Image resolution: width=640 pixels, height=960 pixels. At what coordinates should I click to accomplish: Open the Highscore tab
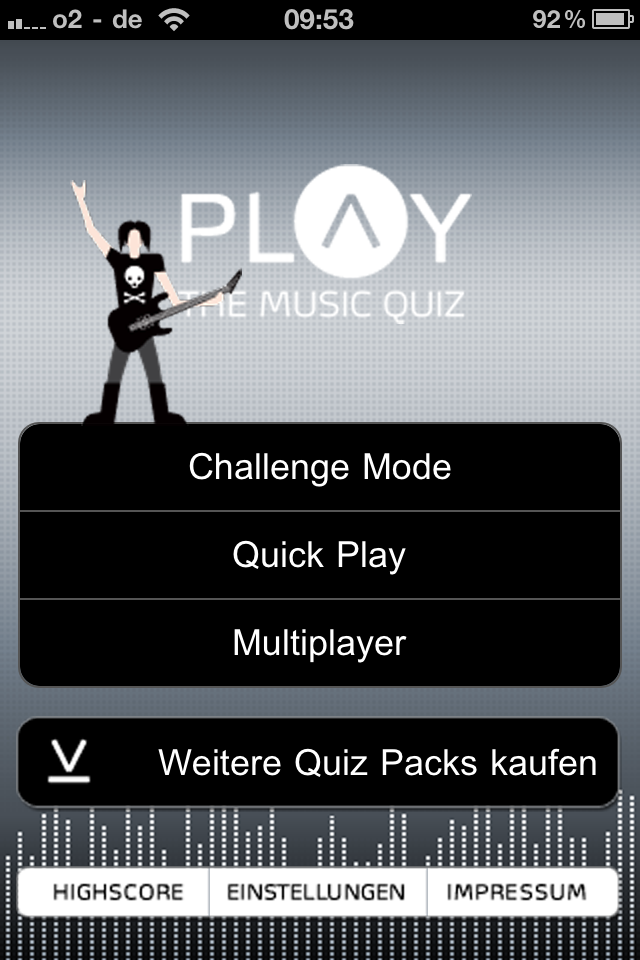(117, 892)
